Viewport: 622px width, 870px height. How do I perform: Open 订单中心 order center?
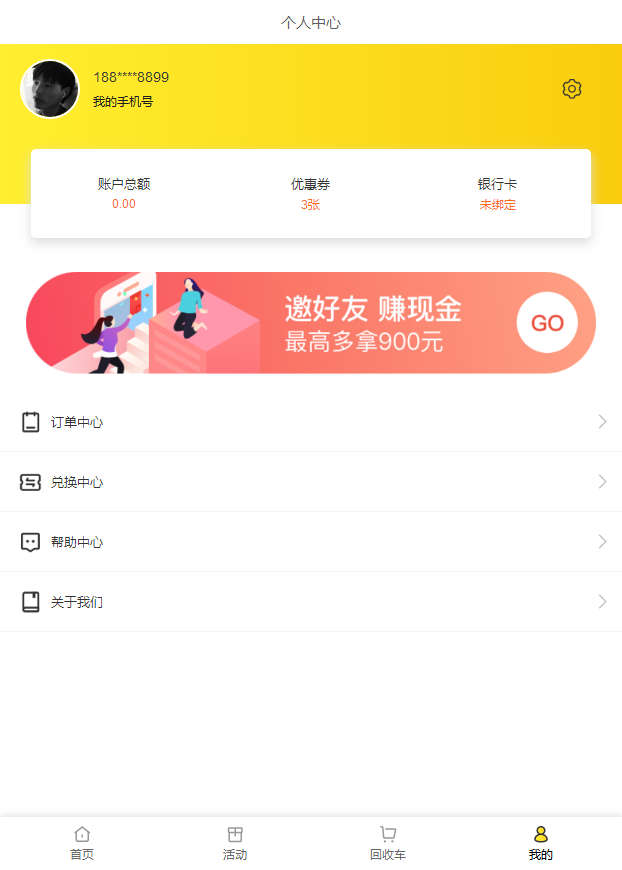[x=311, y=422]
